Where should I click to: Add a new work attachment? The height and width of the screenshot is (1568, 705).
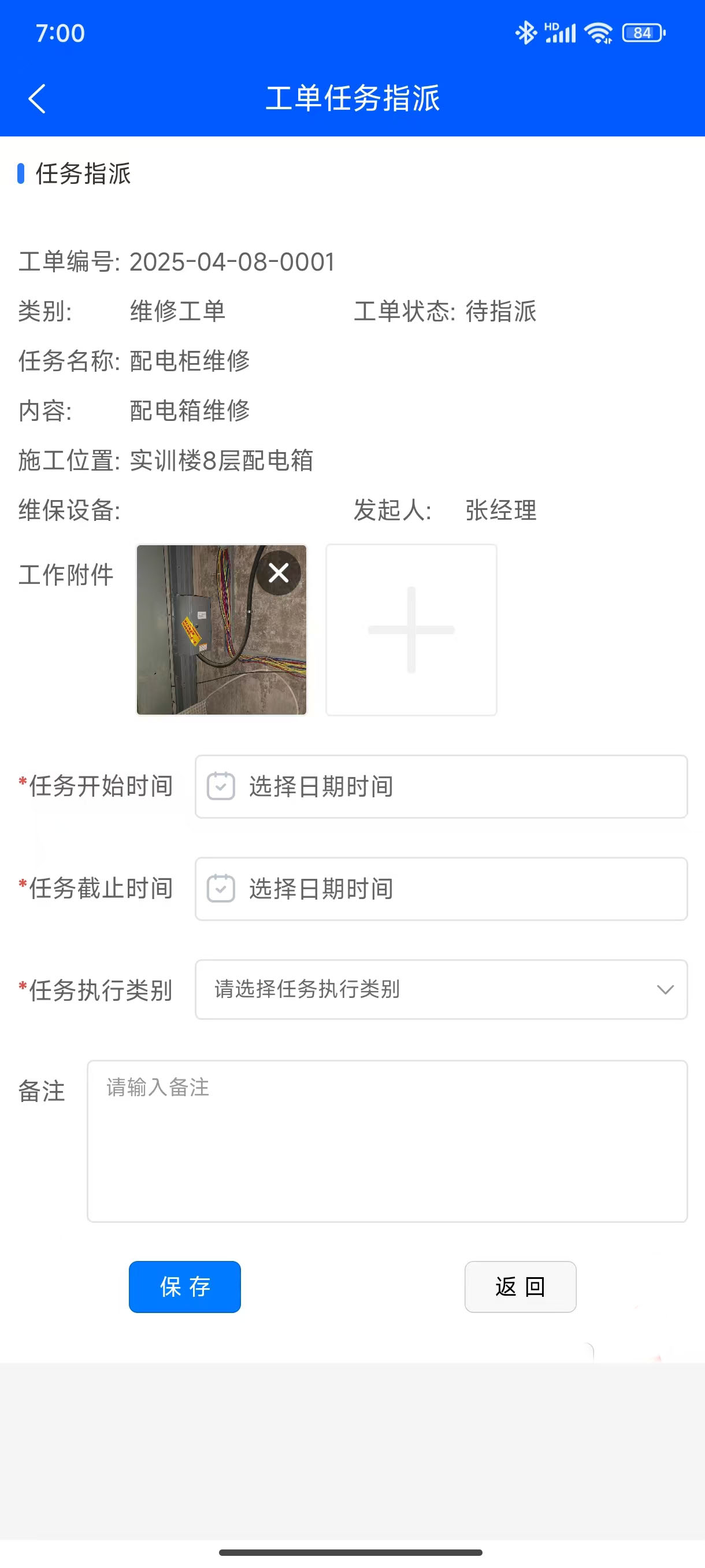point(411,630)
